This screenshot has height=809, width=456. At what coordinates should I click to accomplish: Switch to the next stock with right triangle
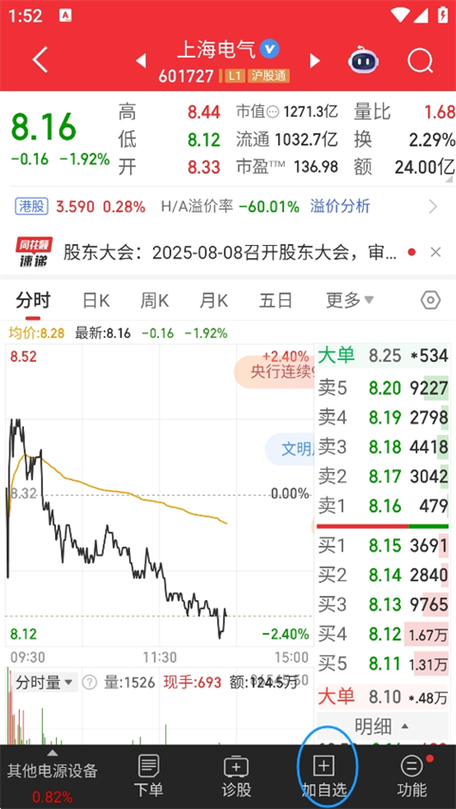(315, 61)
